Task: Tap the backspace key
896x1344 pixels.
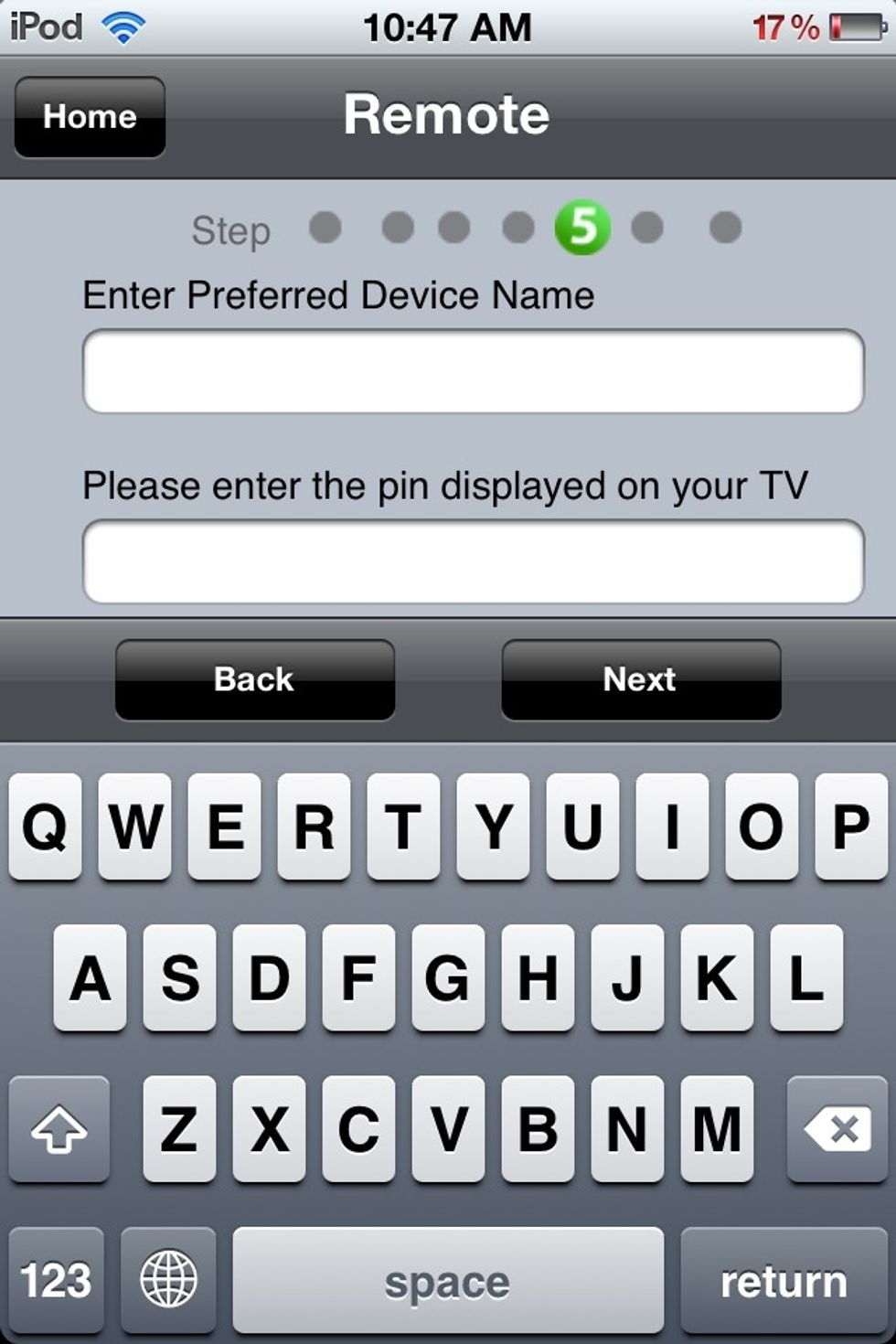Action: [x=834, y=1132]
